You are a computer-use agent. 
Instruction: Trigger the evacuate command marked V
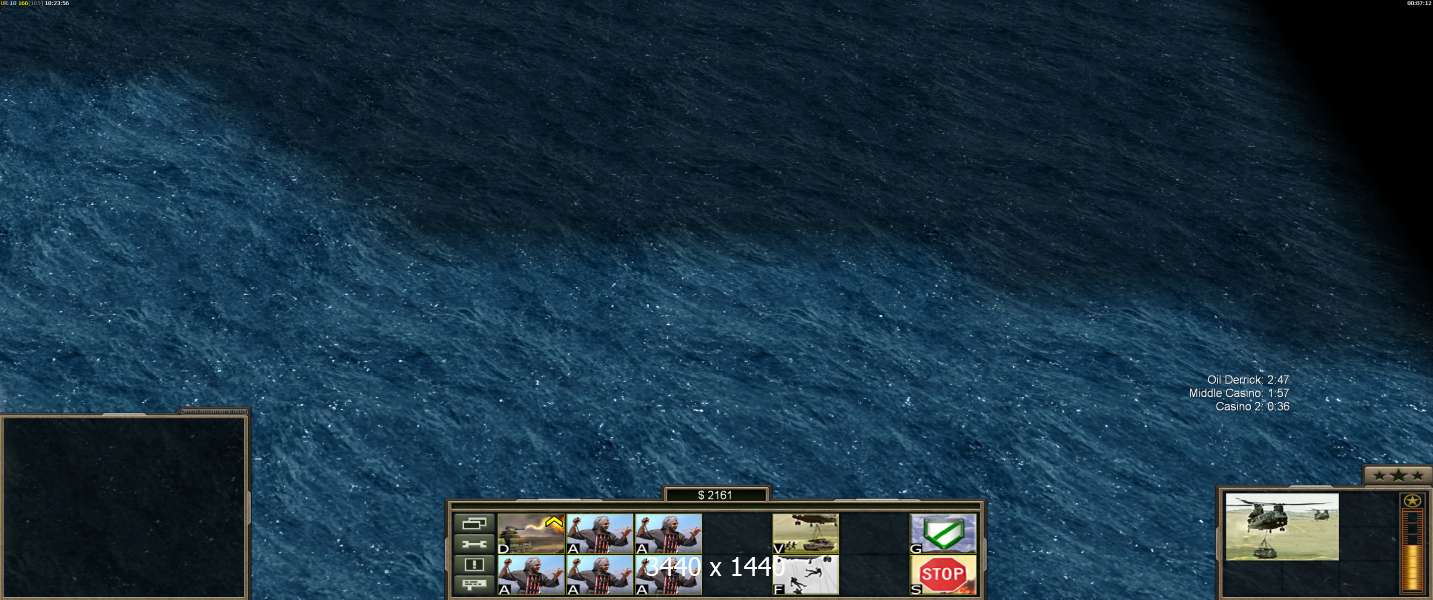pyautogui.click(x=805, y=533)
